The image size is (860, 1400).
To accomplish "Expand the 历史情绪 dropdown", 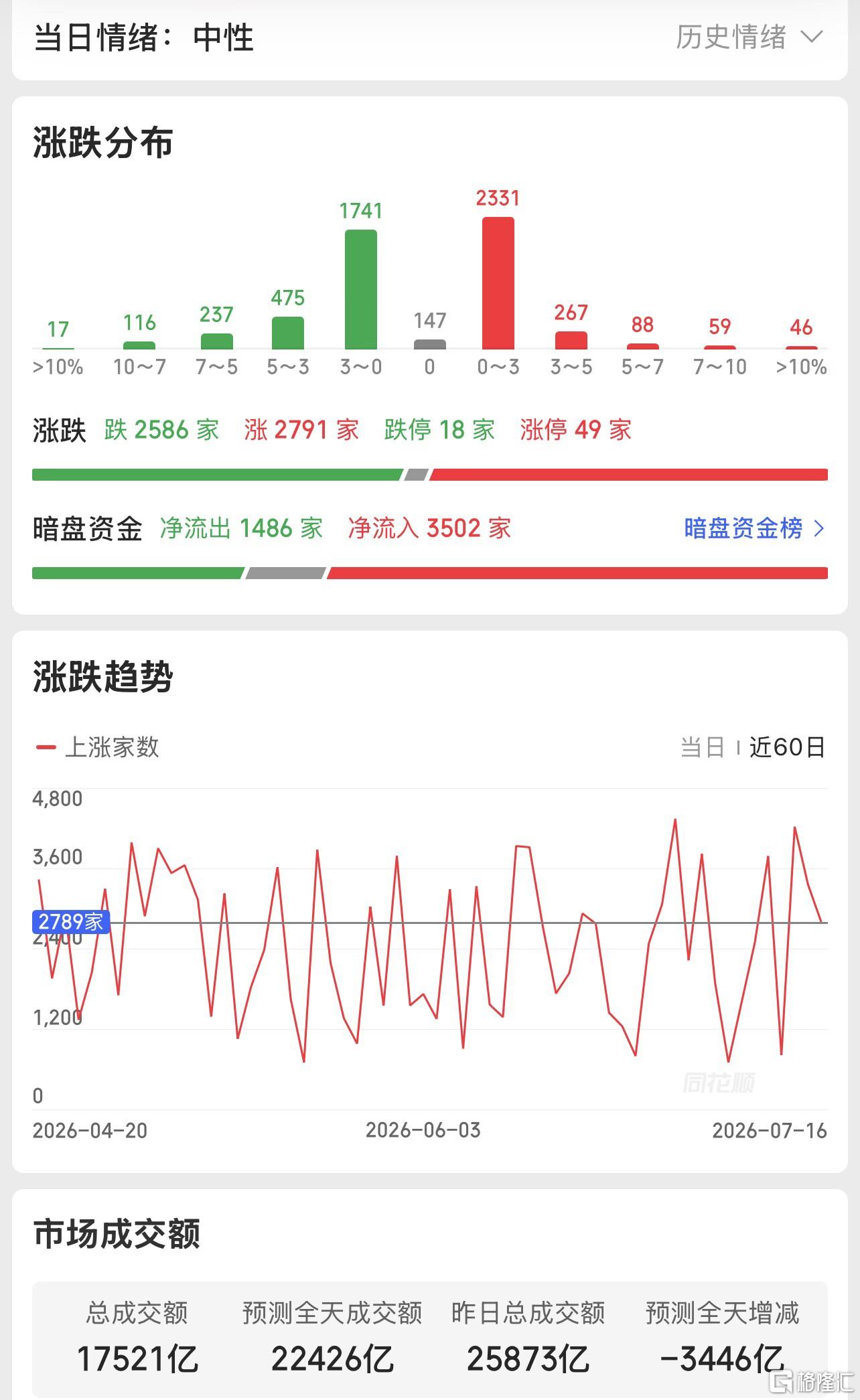I will pos(749,37).
